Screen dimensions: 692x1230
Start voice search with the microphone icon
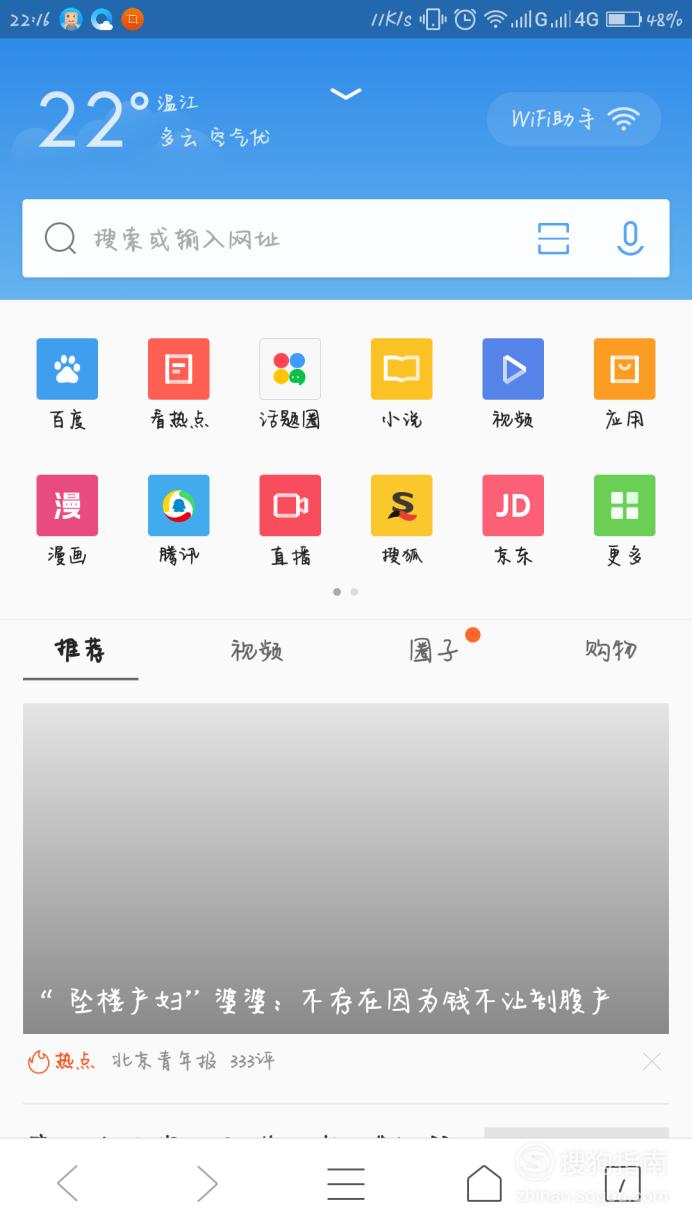click(629, 238)
